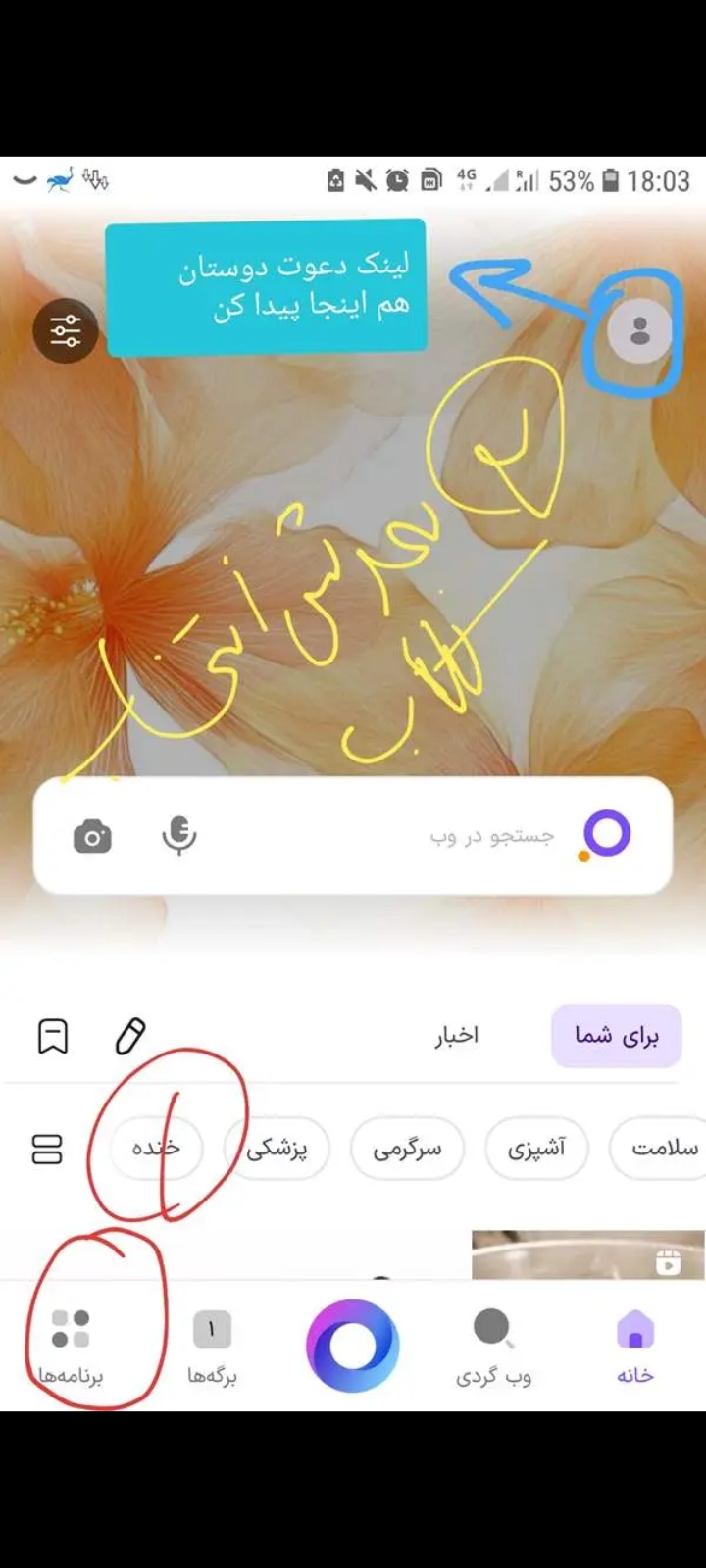Open the profile account icon
Image resolution: width=706 pixels, height=1568 pixels.
pos(640,330)
